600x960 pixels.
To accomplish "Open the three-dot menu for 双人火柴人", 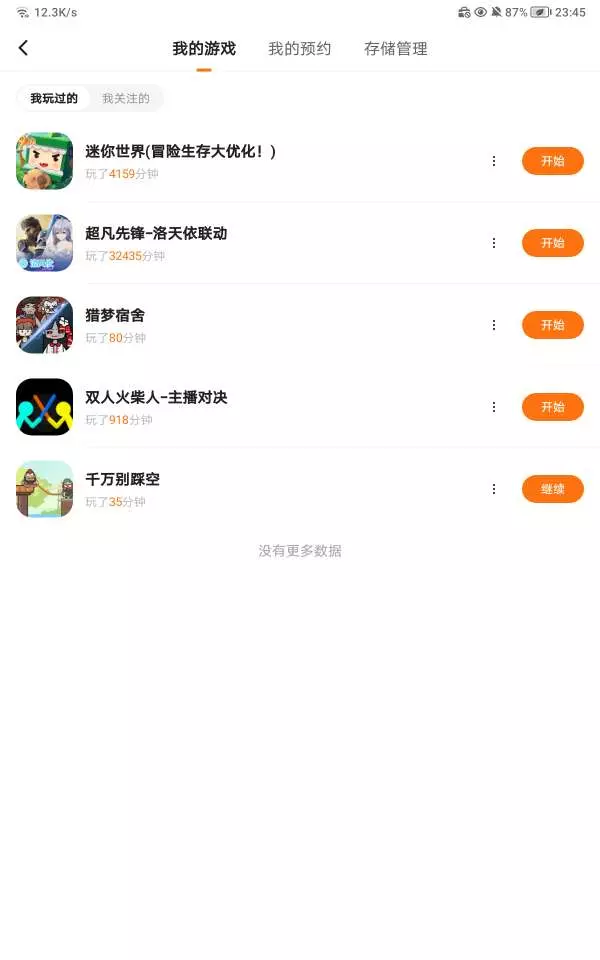I will 493,407.
